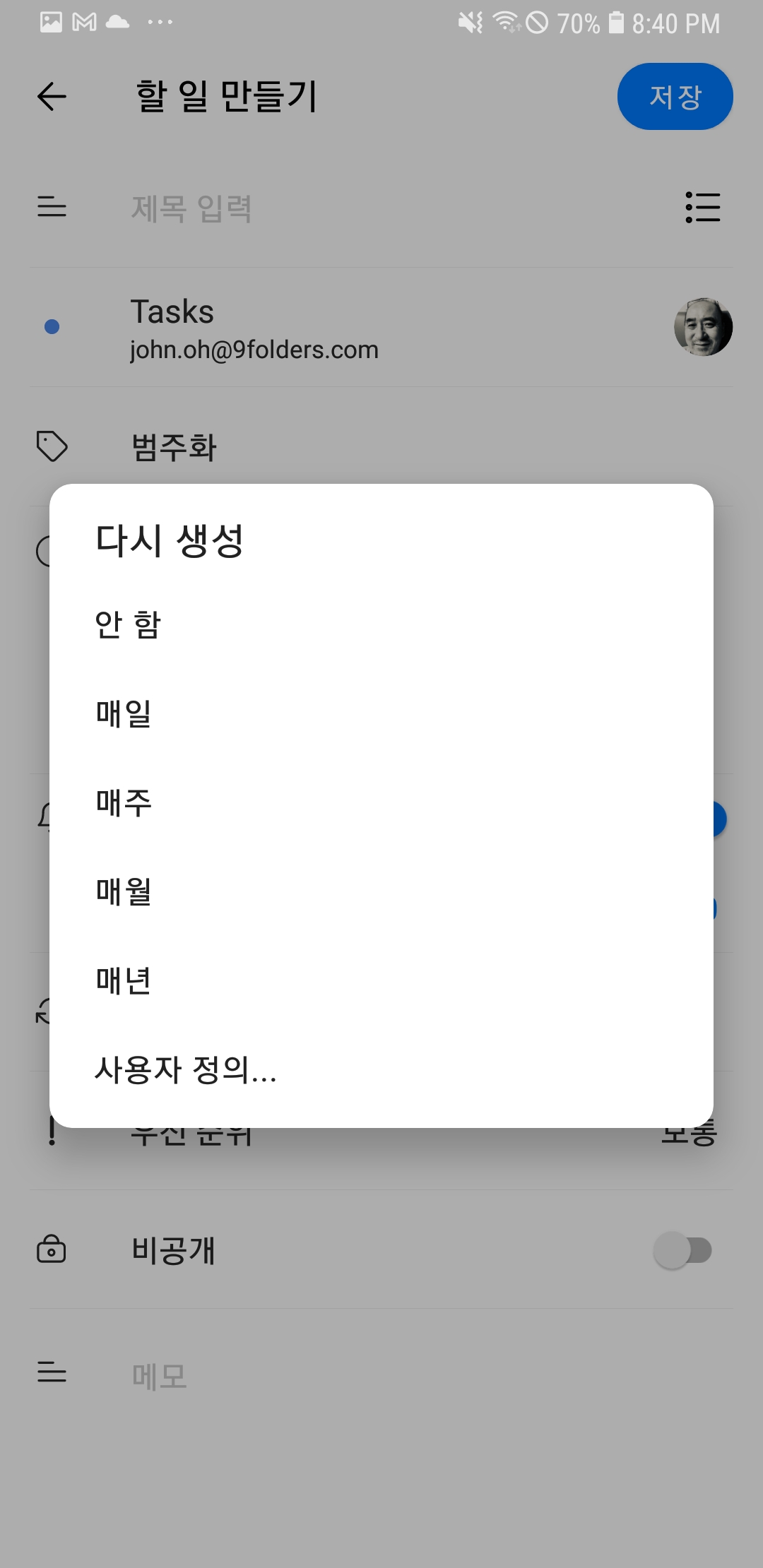Choose 매주 to repeat weekly
Image resolution: width=763 pixels, height=1568 pixels.
tap(381, 802)
